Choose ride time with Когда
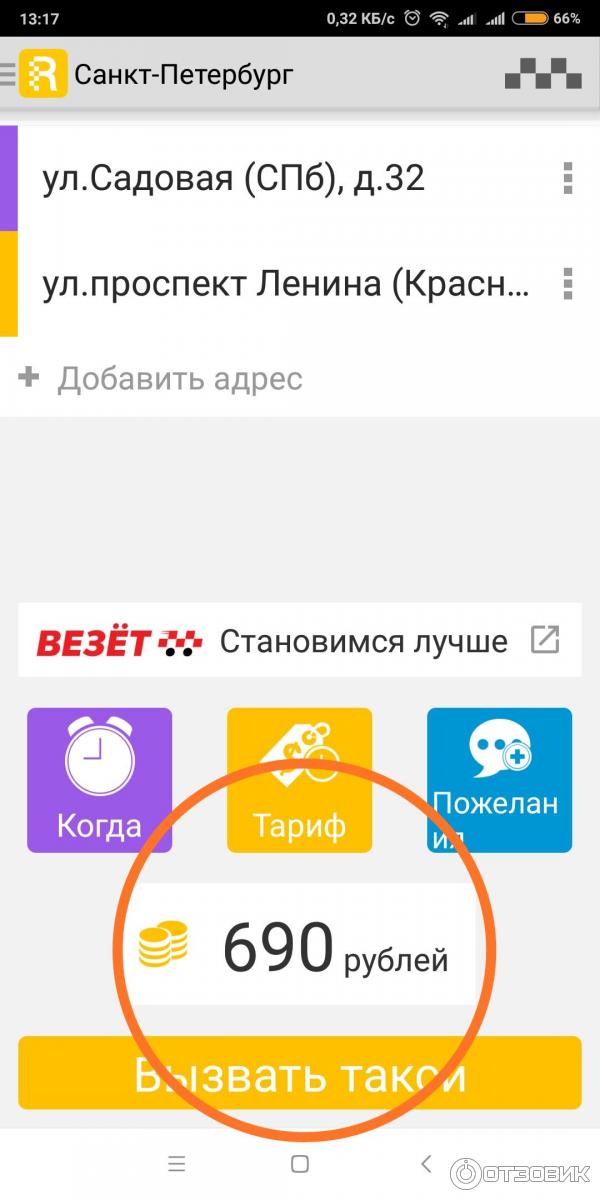600x1200 pixels. pos(99,780)
